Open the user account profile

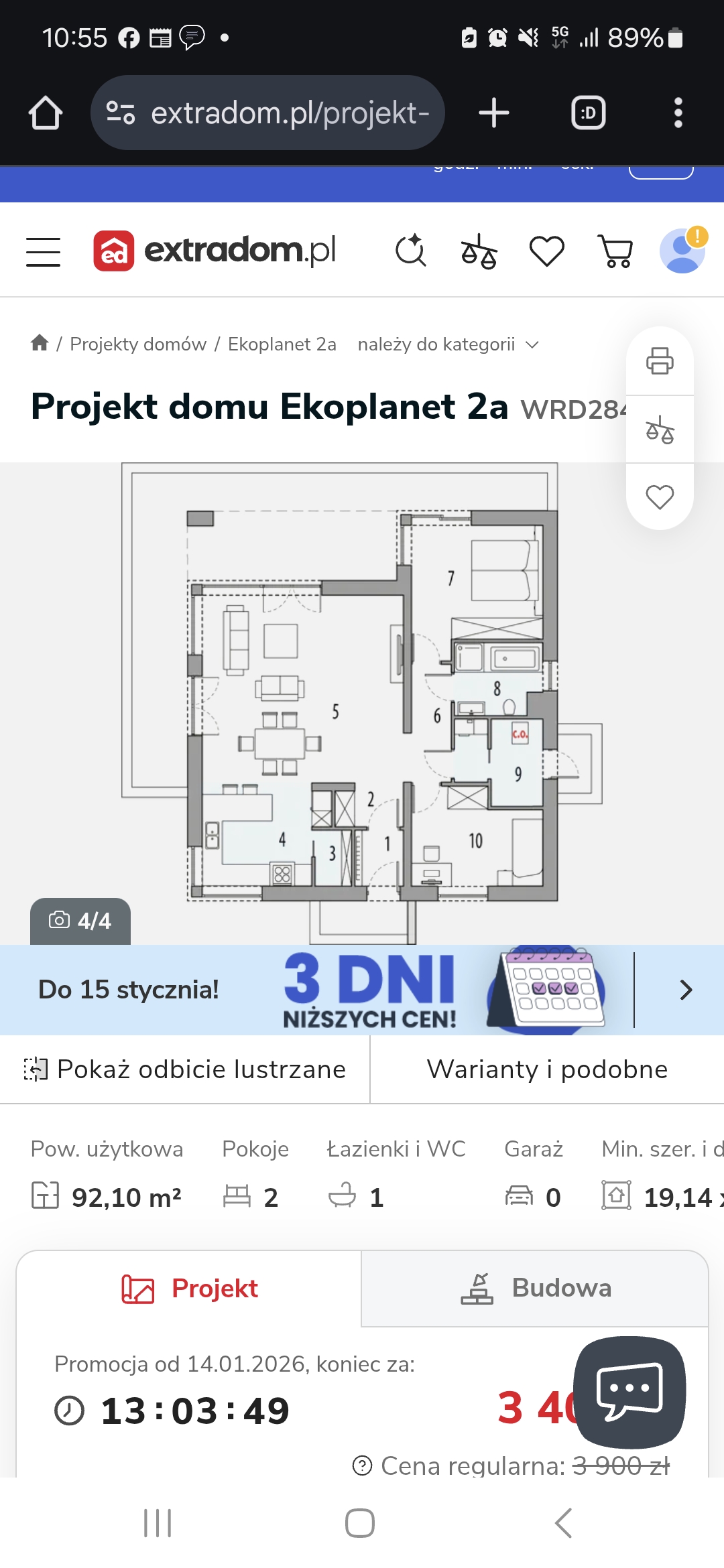(x=682, y=251)
